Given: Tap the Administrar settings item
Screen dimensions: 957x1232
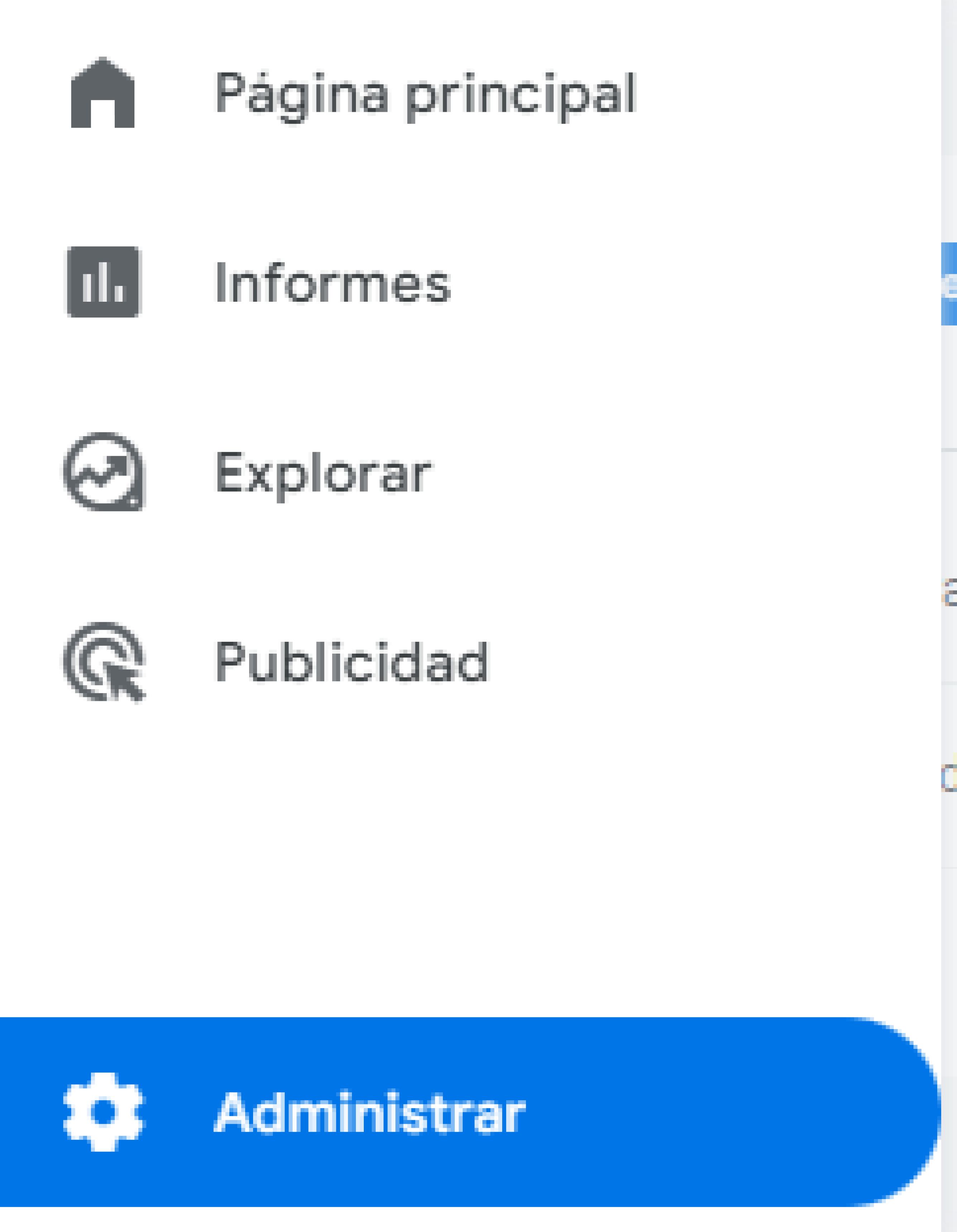Looking at the screenshot, I should [x=370, y=1113].
